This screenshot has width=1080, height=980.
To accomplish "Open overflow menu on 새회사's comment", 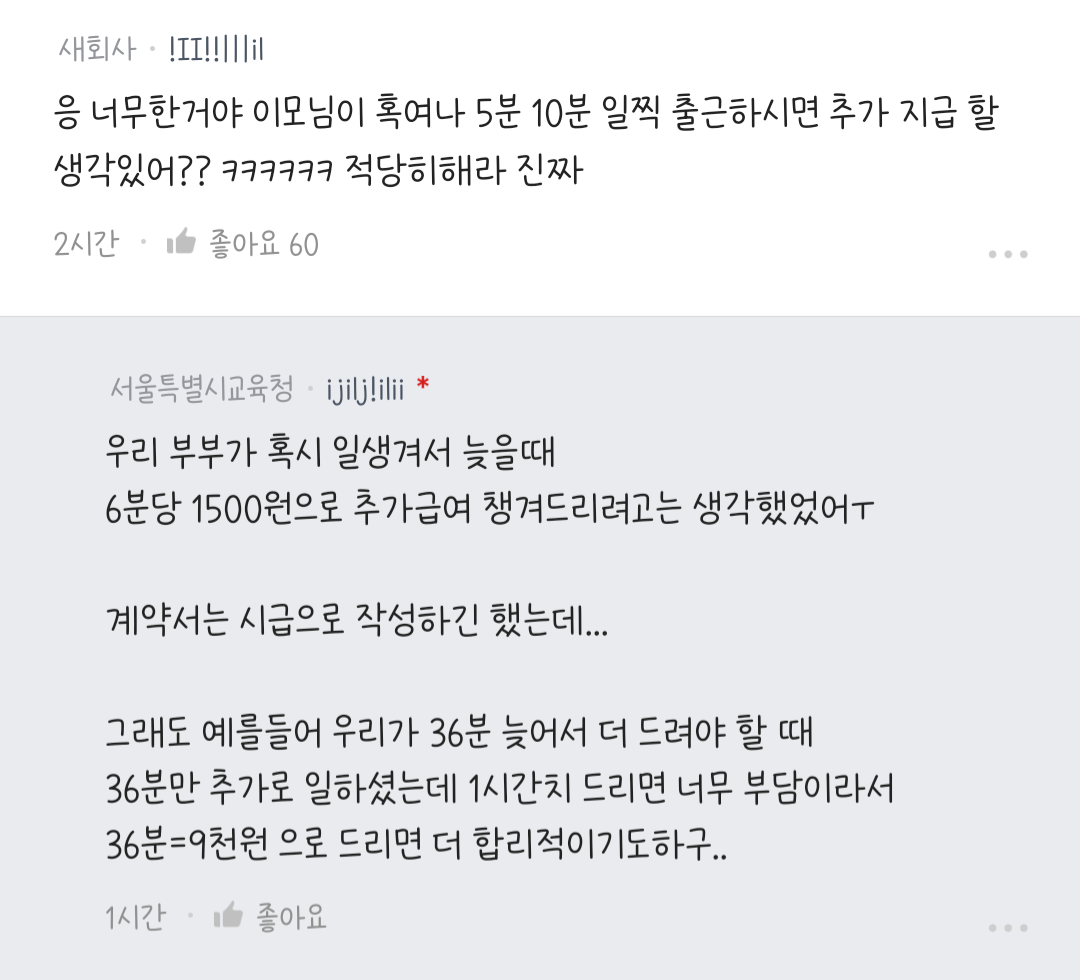I will pos(1007,254).
